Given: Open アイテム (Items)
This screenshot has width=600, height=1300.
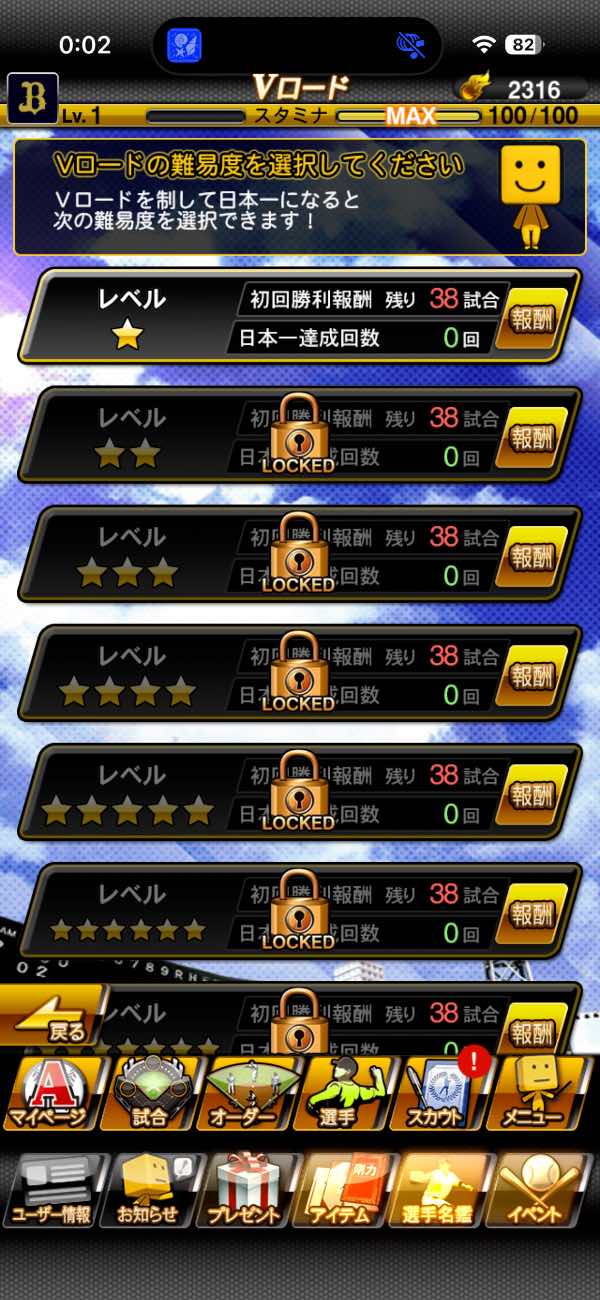Looking at the screenshot, I should click(347, 1190).
